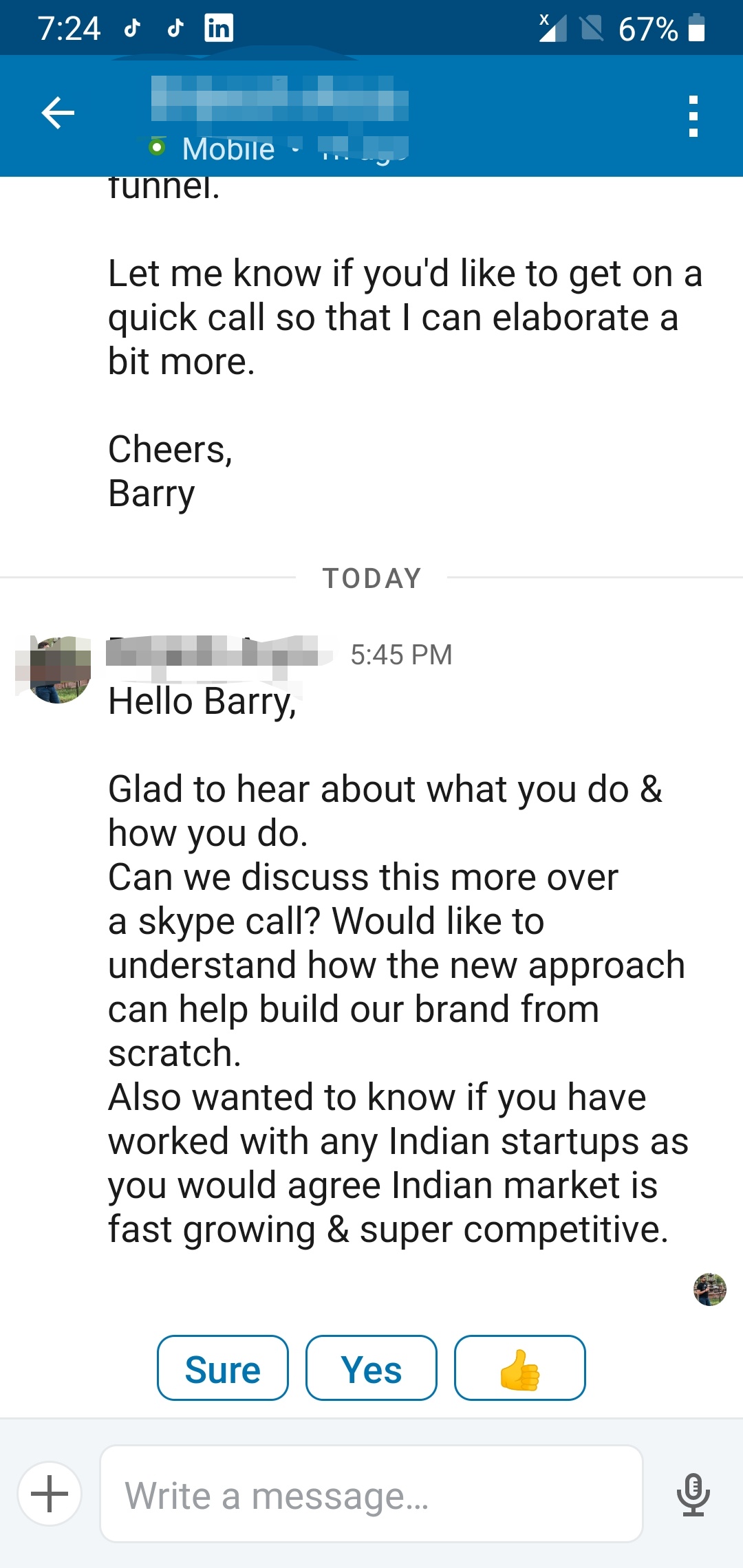This screenshot has width=743, height=1568.
Task: Focus the 'Write a message' field
Action: (x=371, y=1494)
